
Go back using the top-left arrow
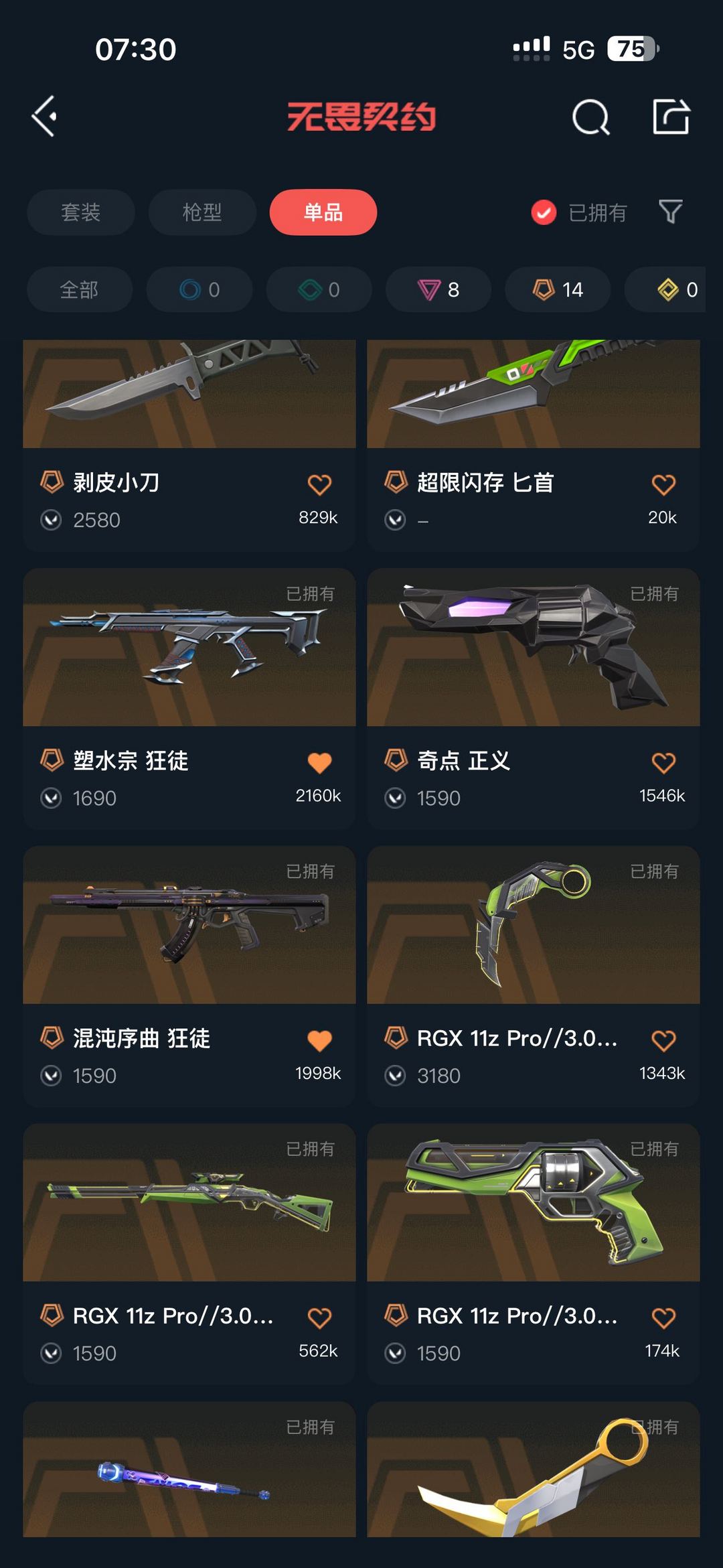(x=44, y=117)
